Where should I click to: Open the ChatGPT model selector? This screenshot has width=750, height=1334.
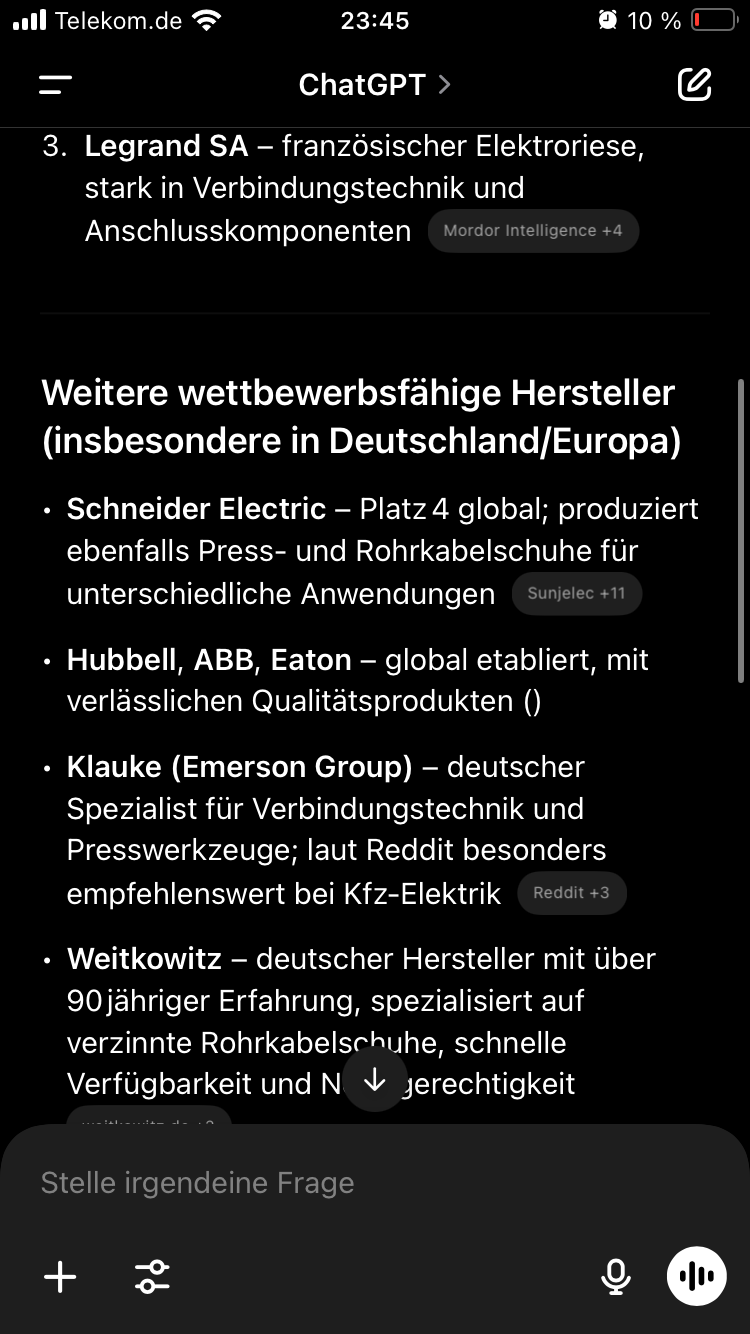pos(375,85)
